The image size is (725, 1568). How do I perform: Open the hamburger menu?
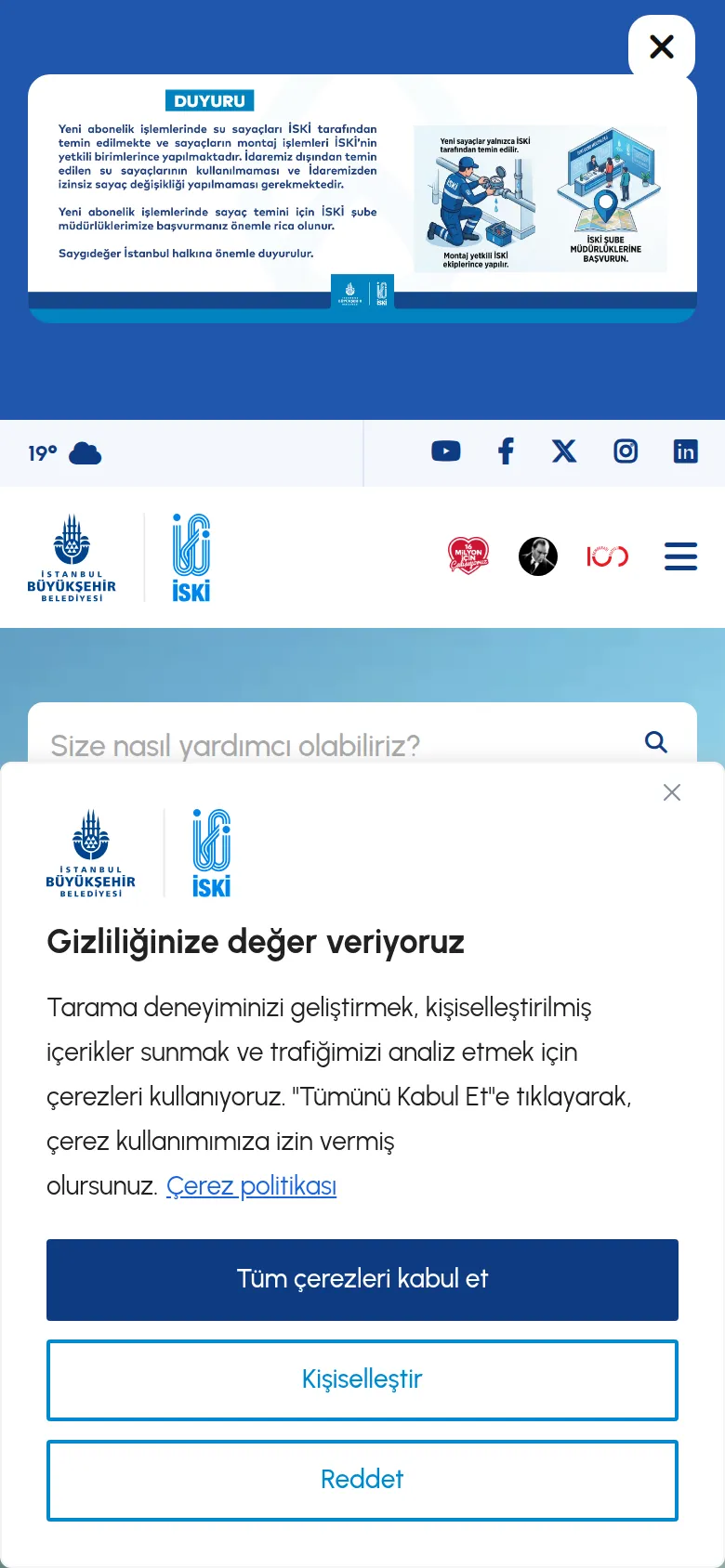(x=681, y=556)
